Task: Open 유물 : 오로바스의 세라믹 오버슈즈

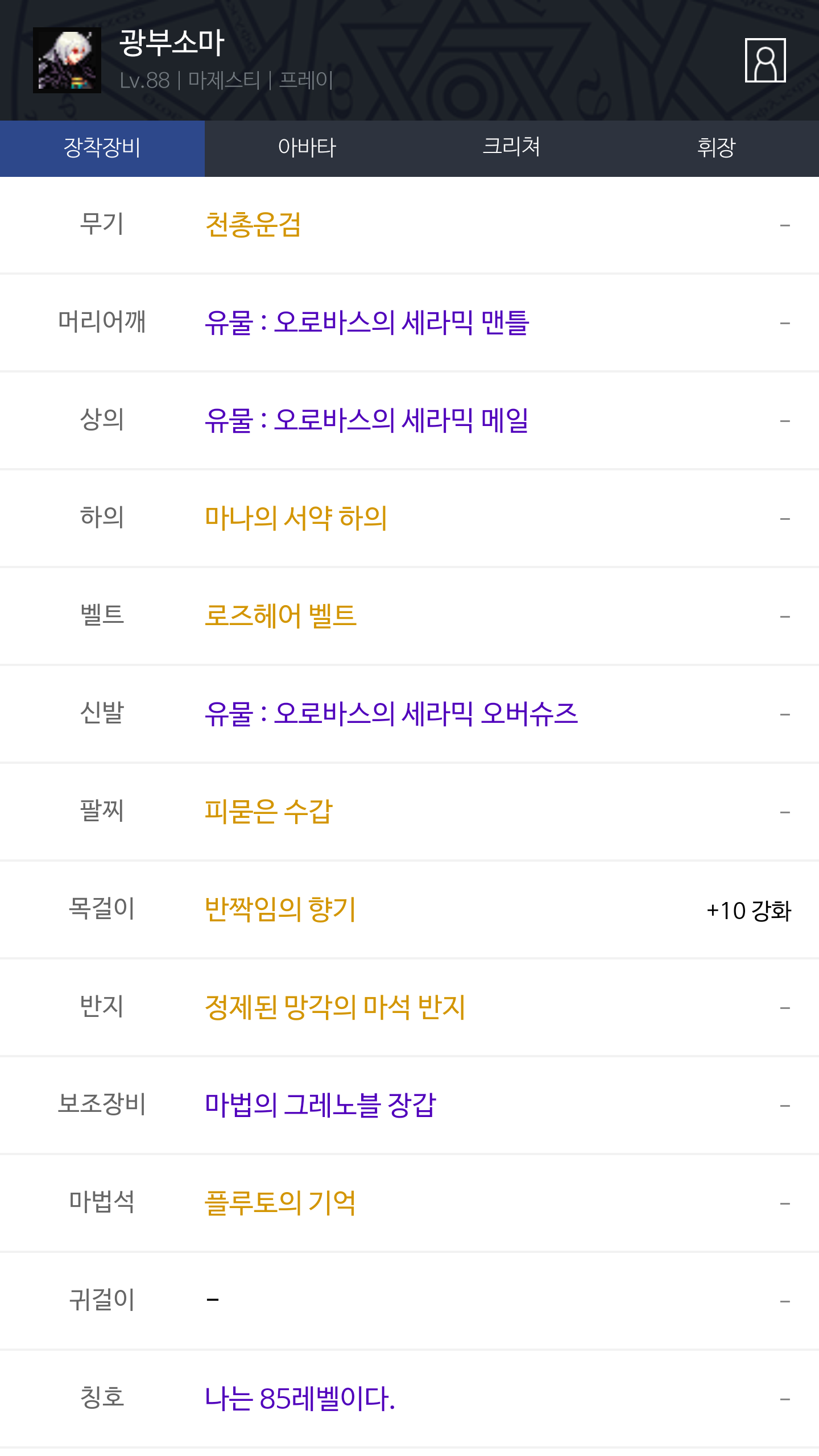Action: pos(391,714)
